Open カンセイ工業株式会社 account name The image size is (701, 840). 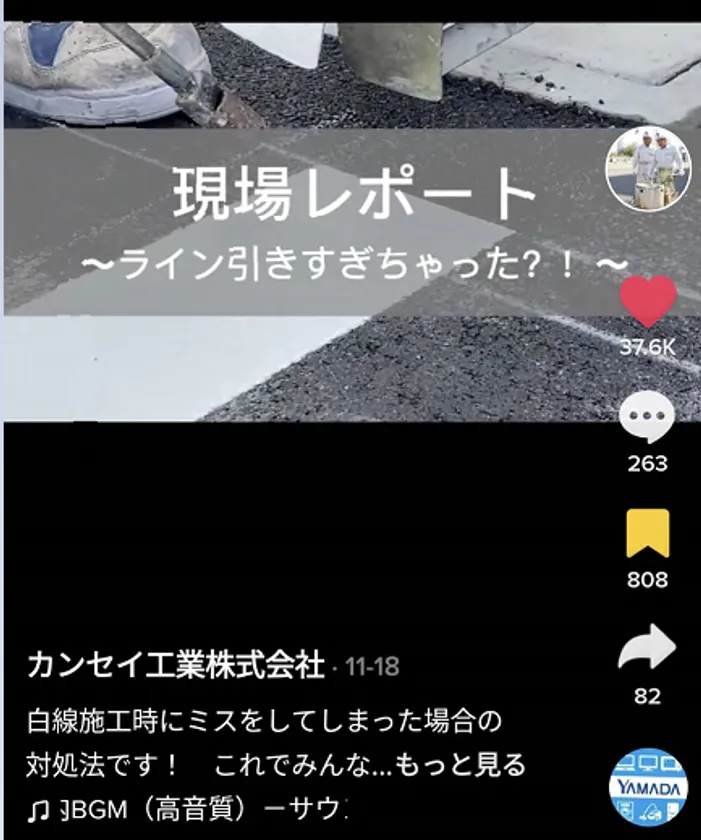176,665
